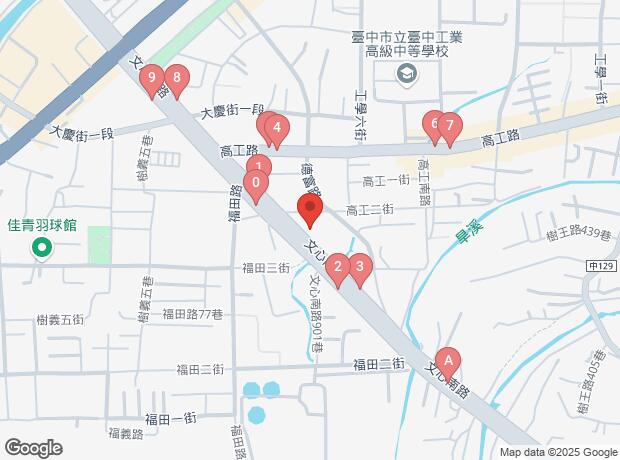Open map marker numbered 4

[277, 129]
